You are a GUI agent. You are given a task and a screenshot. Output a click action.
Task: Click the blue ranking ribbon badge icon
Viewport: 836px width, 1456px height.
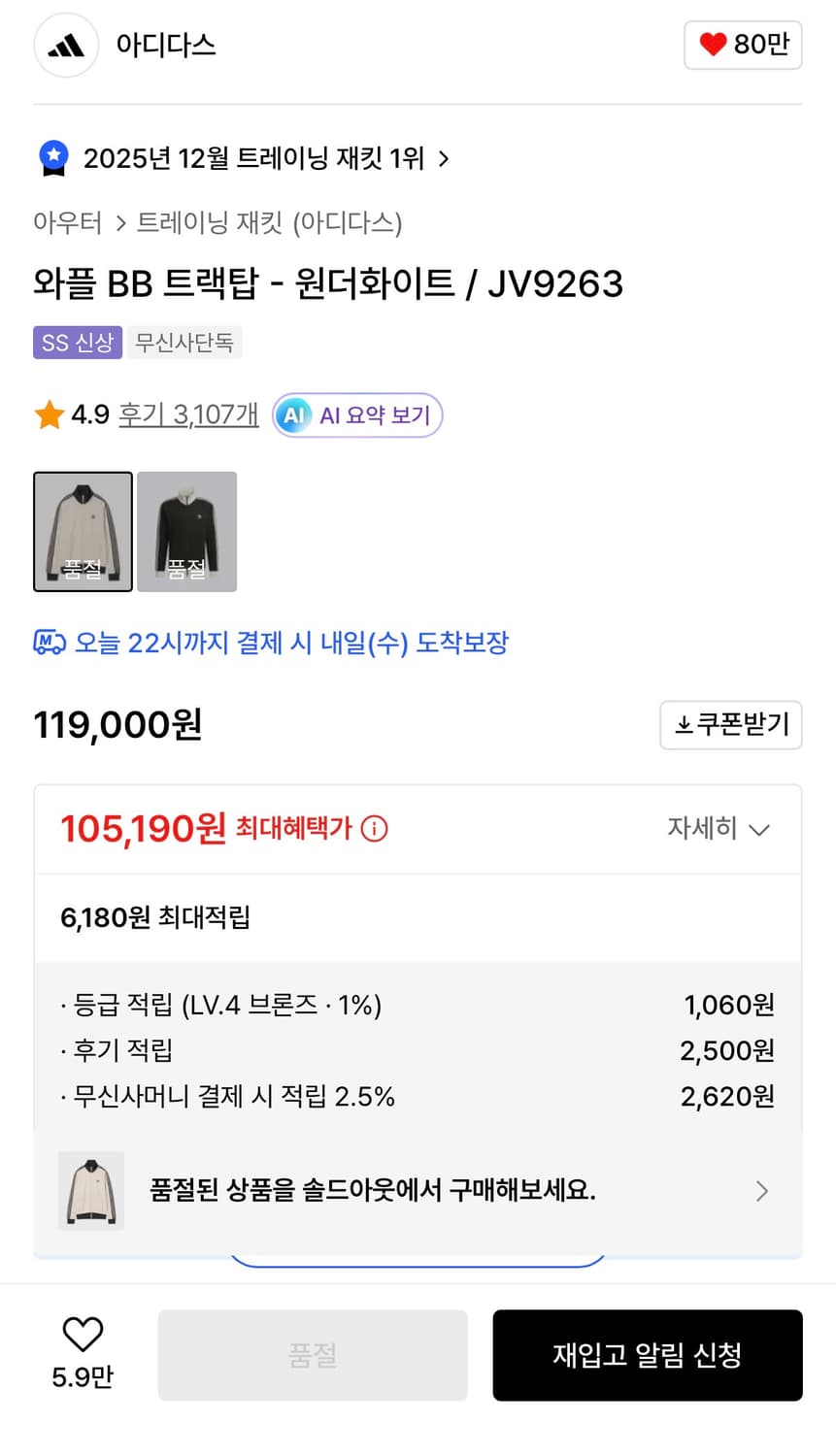(52, 158)
